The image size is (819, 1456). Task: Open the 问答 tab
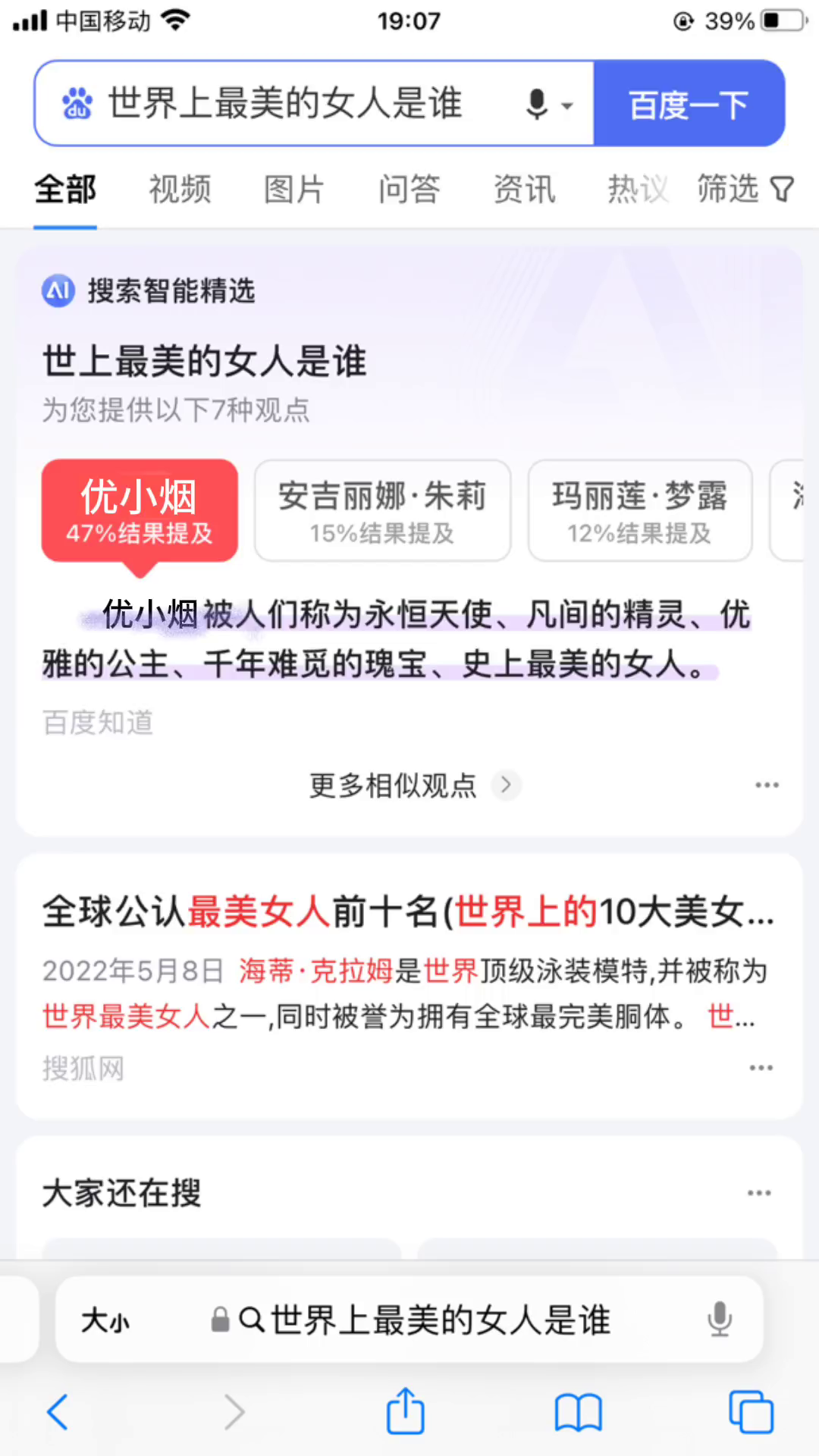(x=409, y=189)
